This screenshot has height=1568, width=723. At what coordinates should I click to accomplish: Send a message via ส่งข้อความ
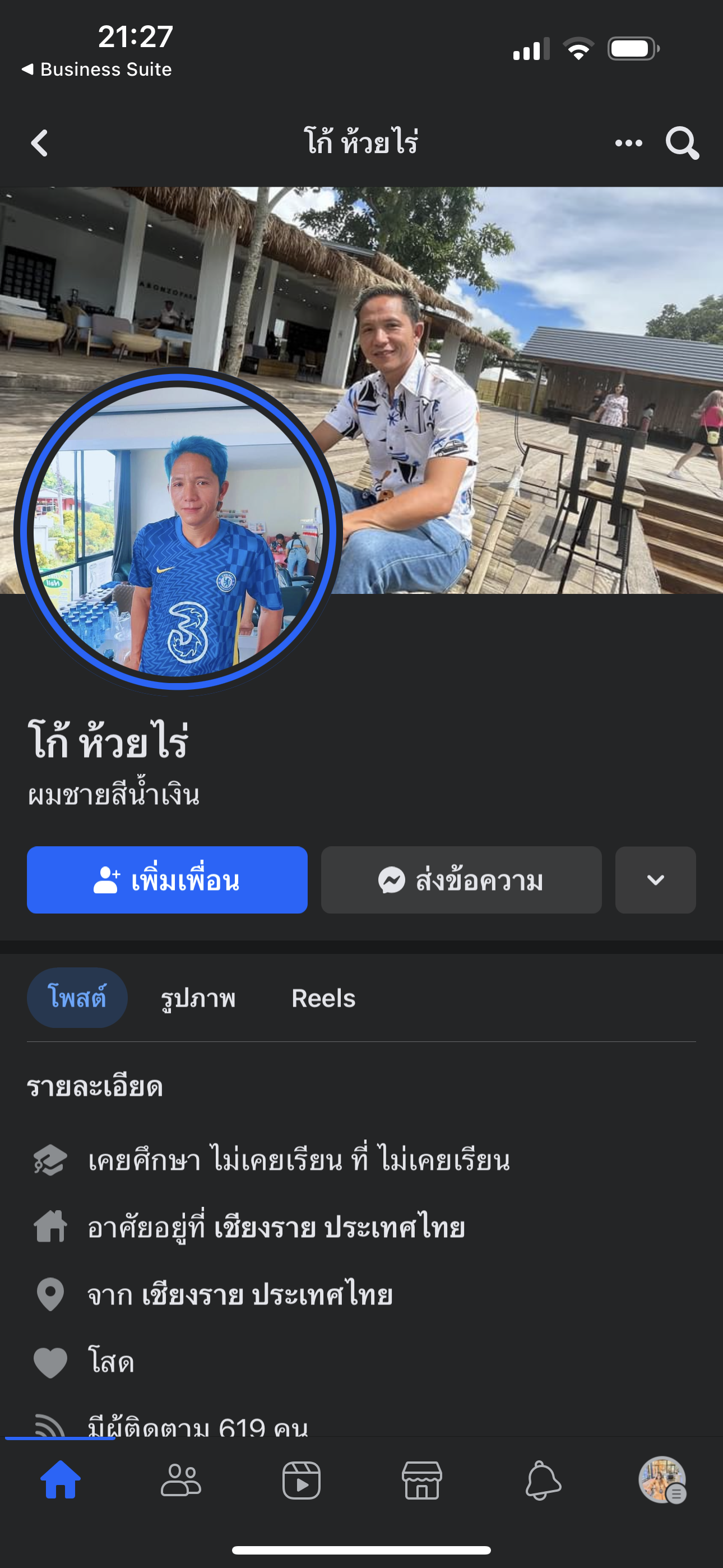pos(461,879)
